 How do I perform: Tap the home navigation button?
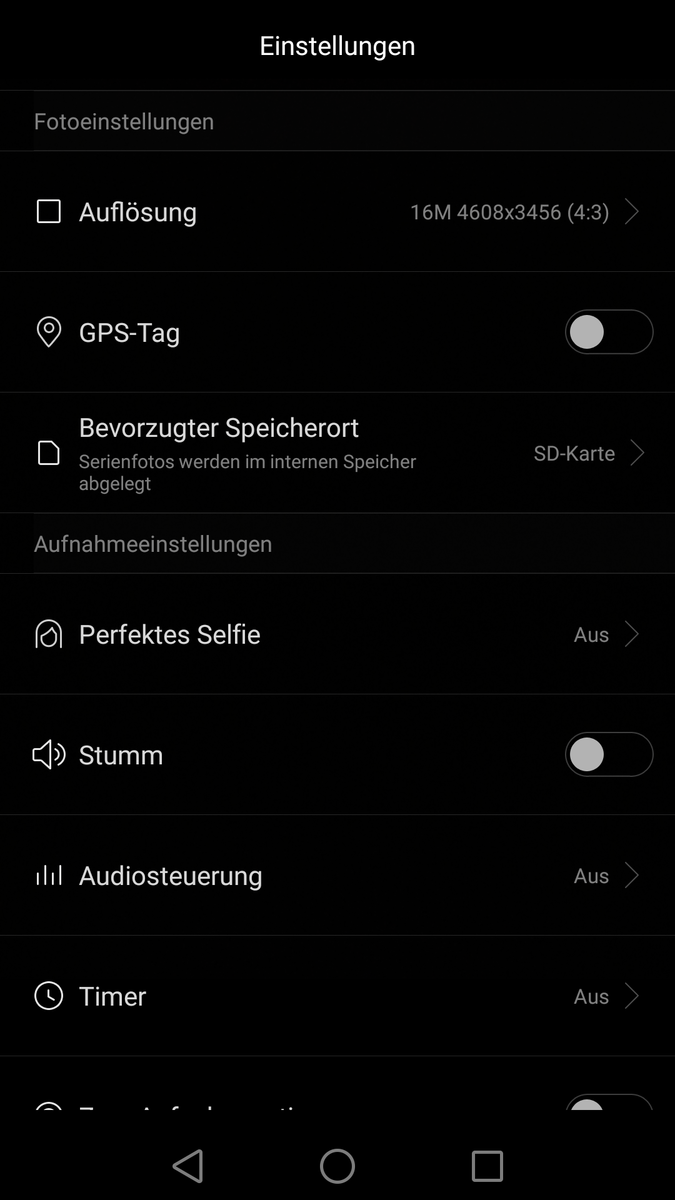pyautogui.click(x=337, y=1166)
